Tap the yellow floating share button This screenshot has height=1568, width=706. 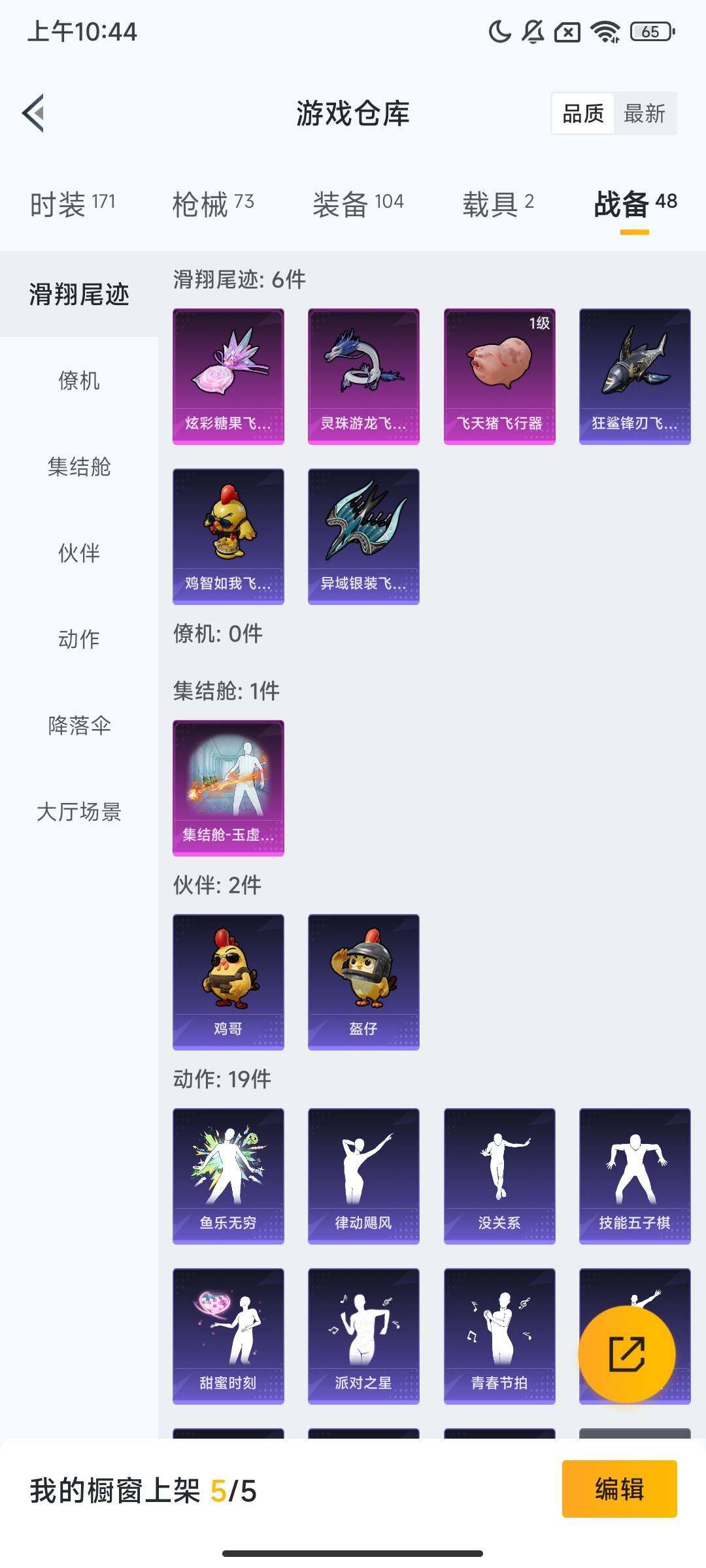[626, 1354]
